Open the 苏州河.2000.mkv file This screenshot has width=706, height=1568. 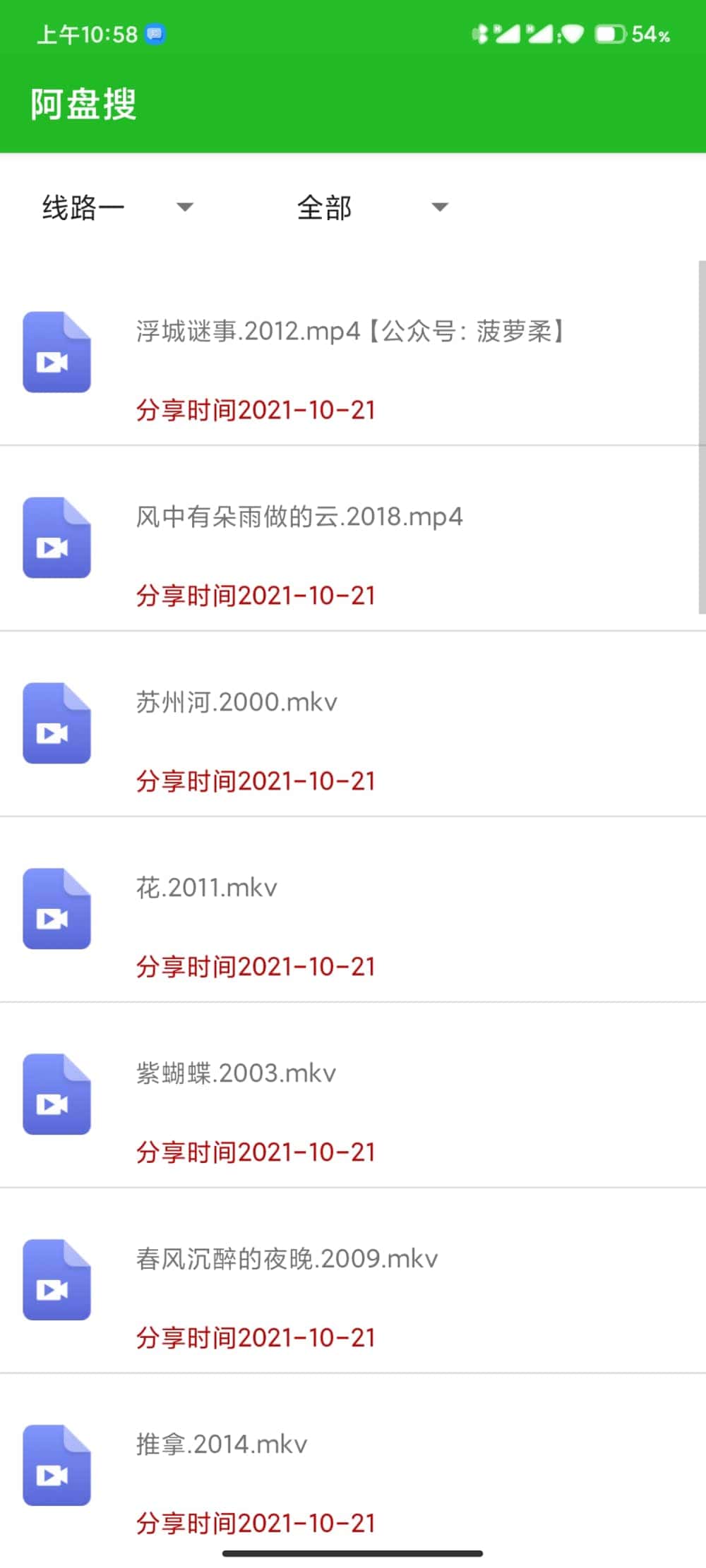point(237,703)
